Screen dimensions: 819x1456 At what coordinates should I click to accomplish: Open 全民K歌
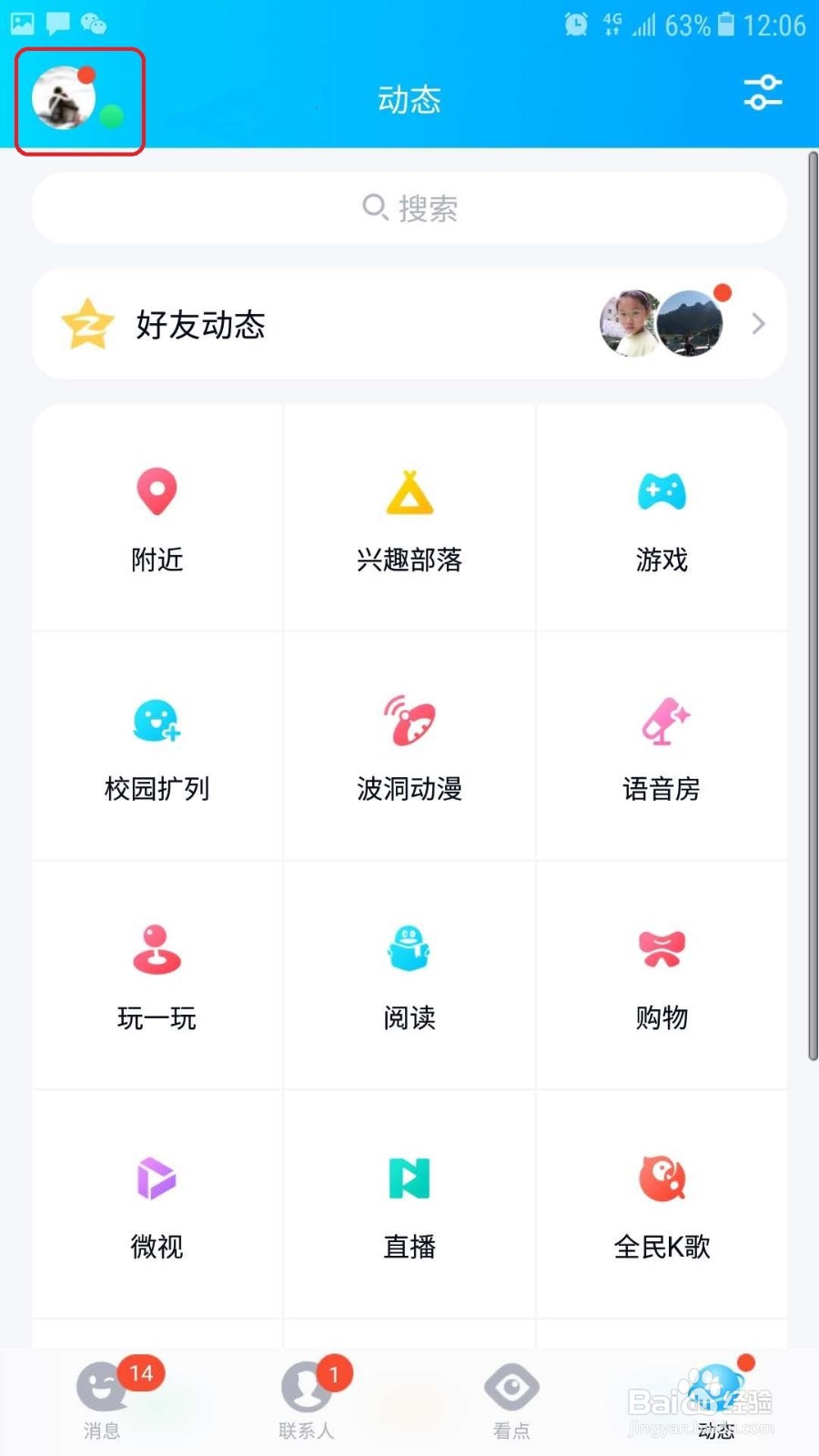[x=662, y=1206]
